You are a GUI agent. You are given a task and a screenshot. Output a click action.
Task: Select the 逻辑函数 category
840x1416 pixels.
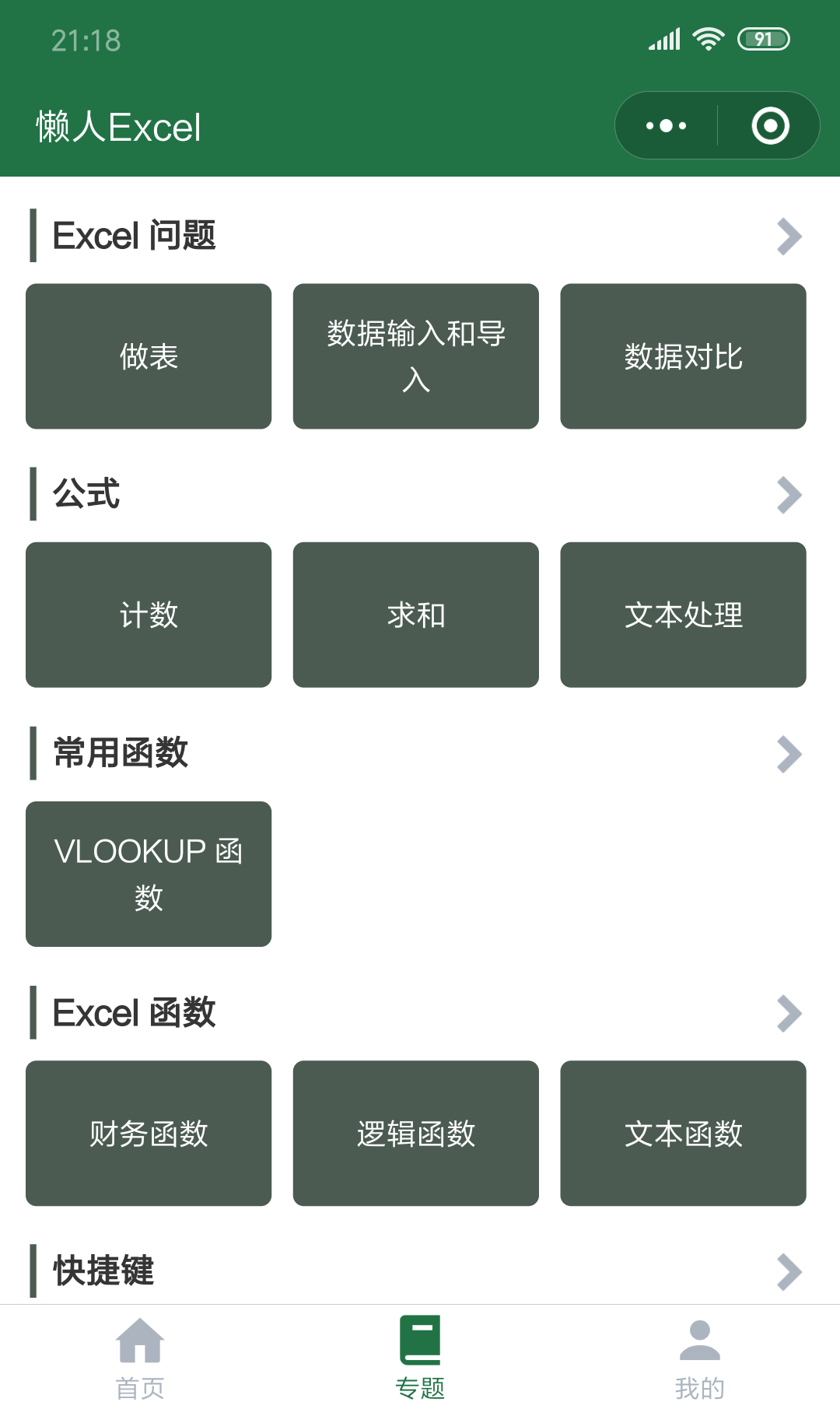click(x=416, y=1134)
